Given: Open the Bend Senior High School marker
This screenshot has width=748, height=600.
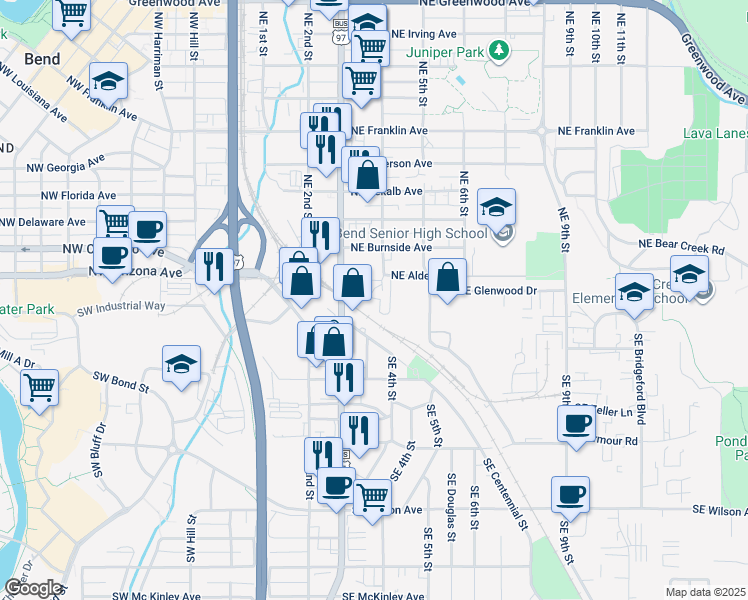Looking at the screenshot, I should pos(496,207).
